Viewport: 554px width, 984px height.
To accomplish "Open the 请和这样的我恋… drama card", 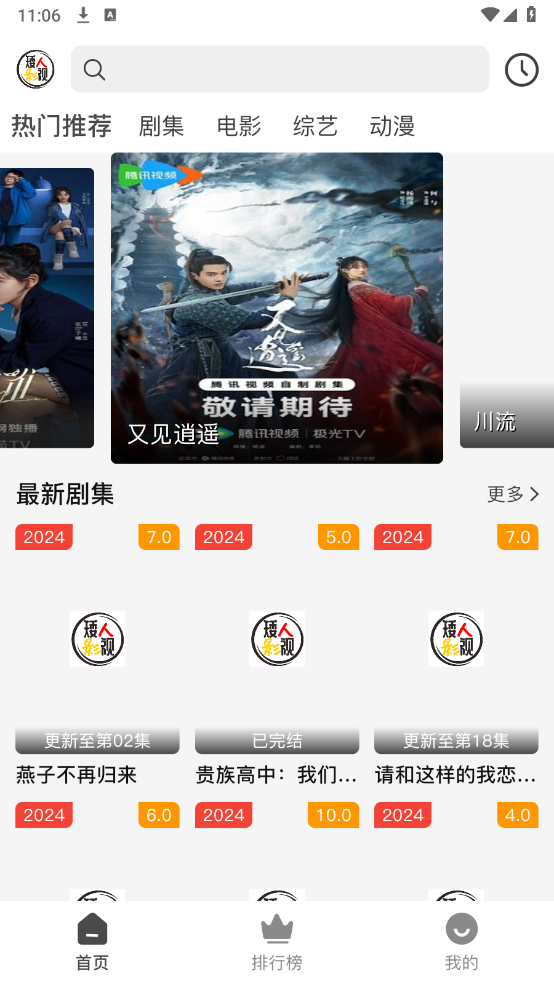I will (456, 655).
